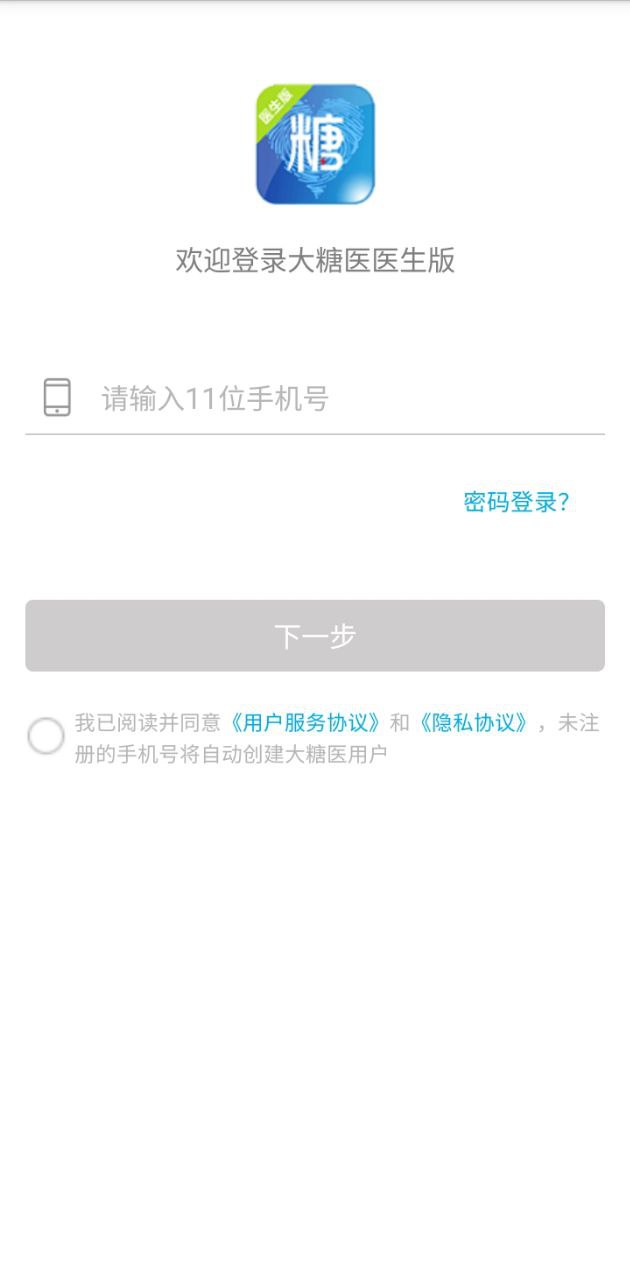
Task: Open the 隐私协议 privacy agreement
Action: [472, 723]
